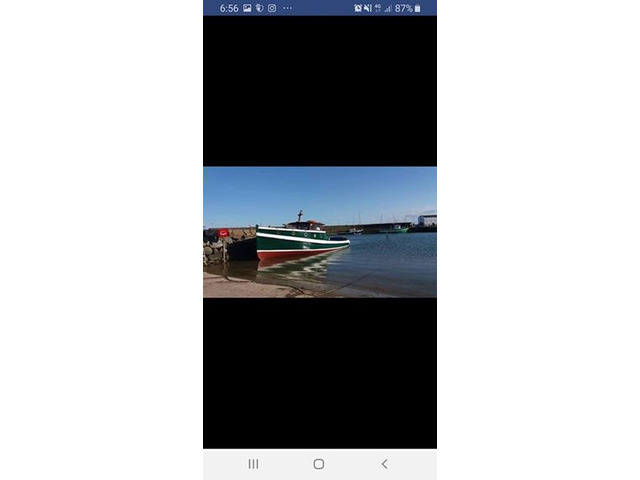
Task: Go to the home screen
Action: tap(319, 464)
